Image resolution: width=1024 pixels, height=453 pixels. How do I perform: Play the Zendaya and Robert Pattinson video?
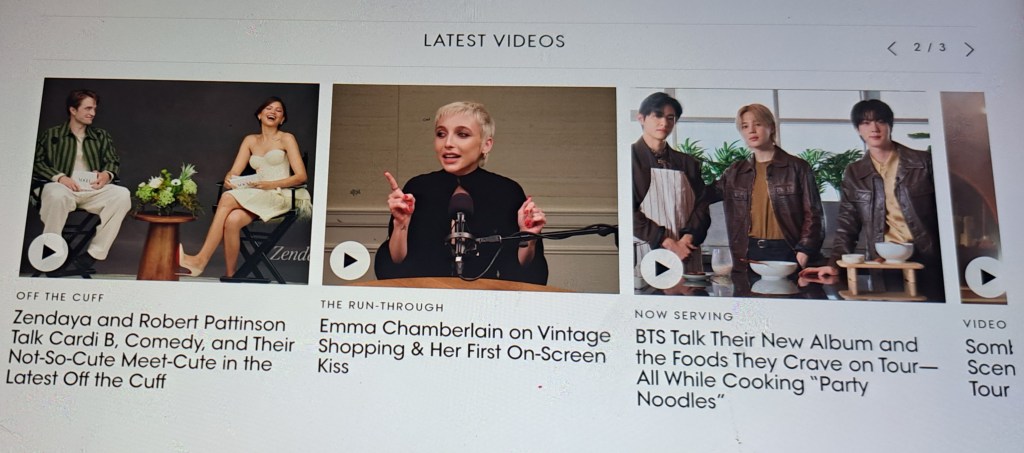tap(47, 252)
